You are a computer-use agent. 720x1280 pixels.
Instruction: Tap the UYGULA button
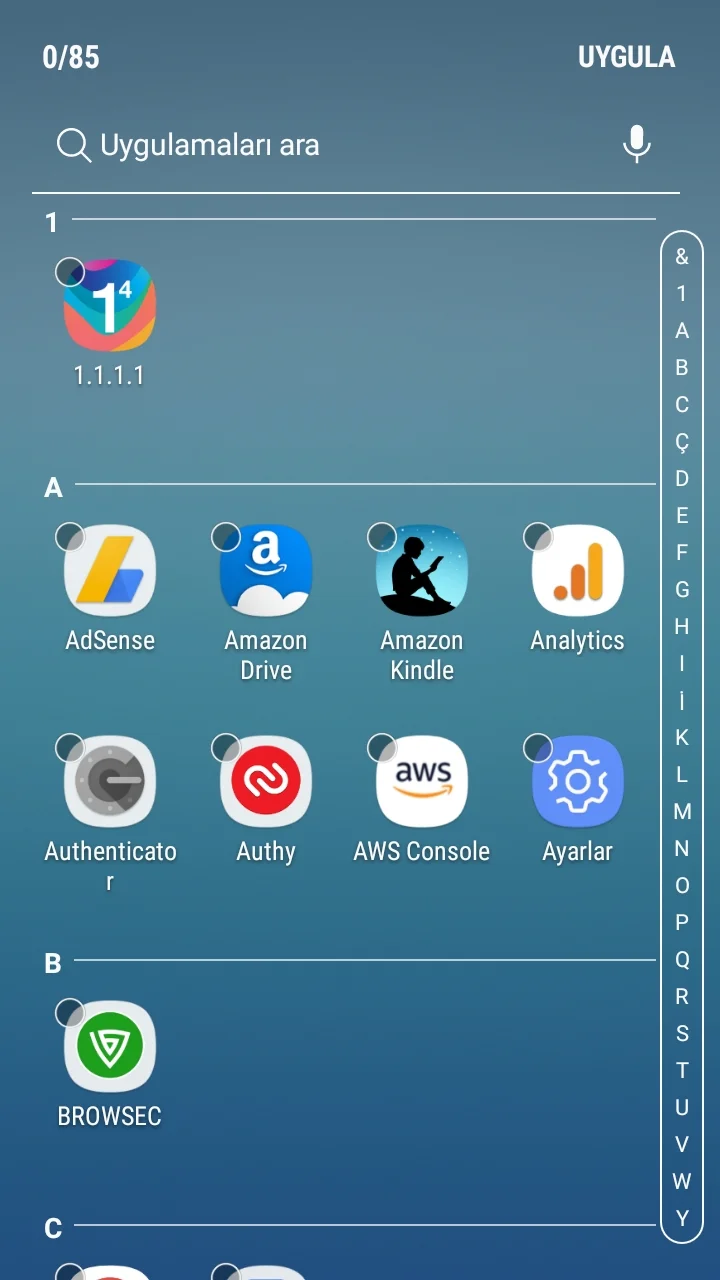tap(626, 57)
